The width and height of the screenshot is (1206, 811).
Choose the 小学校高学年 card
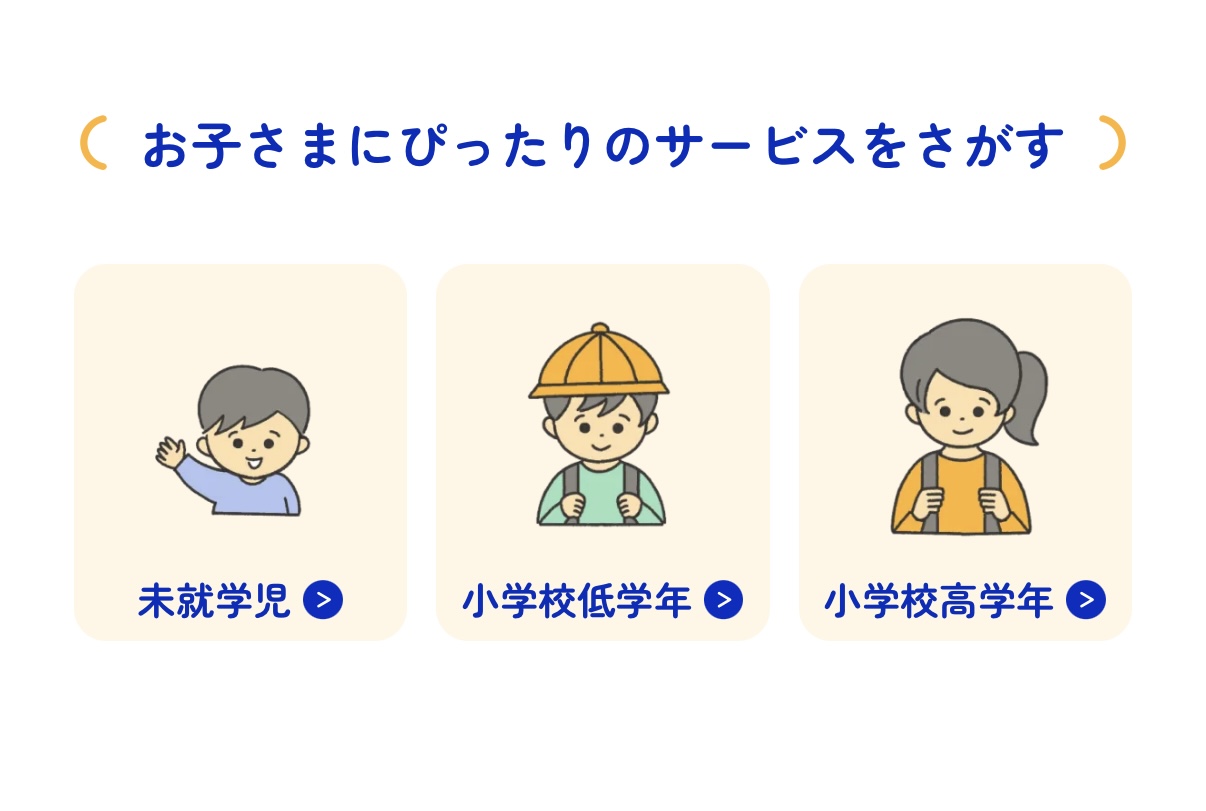[x=964, y=452]
